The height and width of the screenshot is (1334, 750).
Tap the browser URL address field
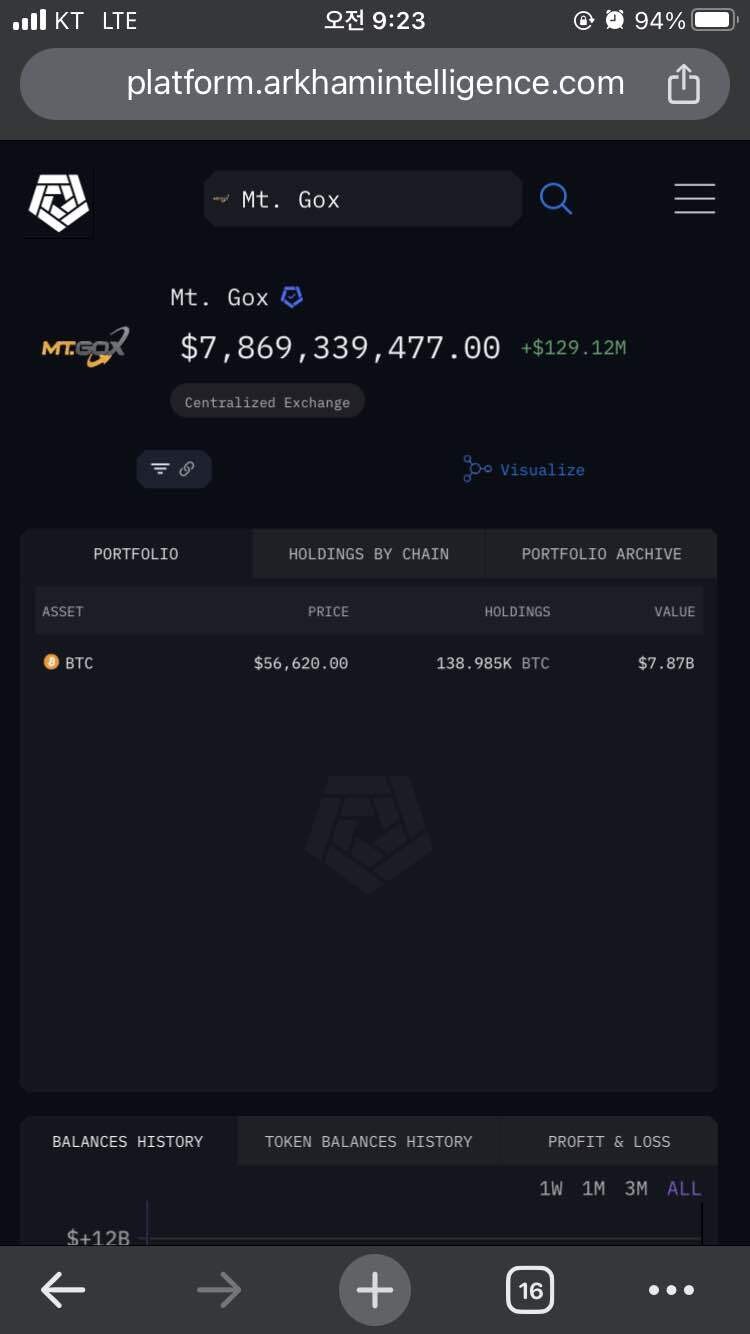tap(375, 84)
